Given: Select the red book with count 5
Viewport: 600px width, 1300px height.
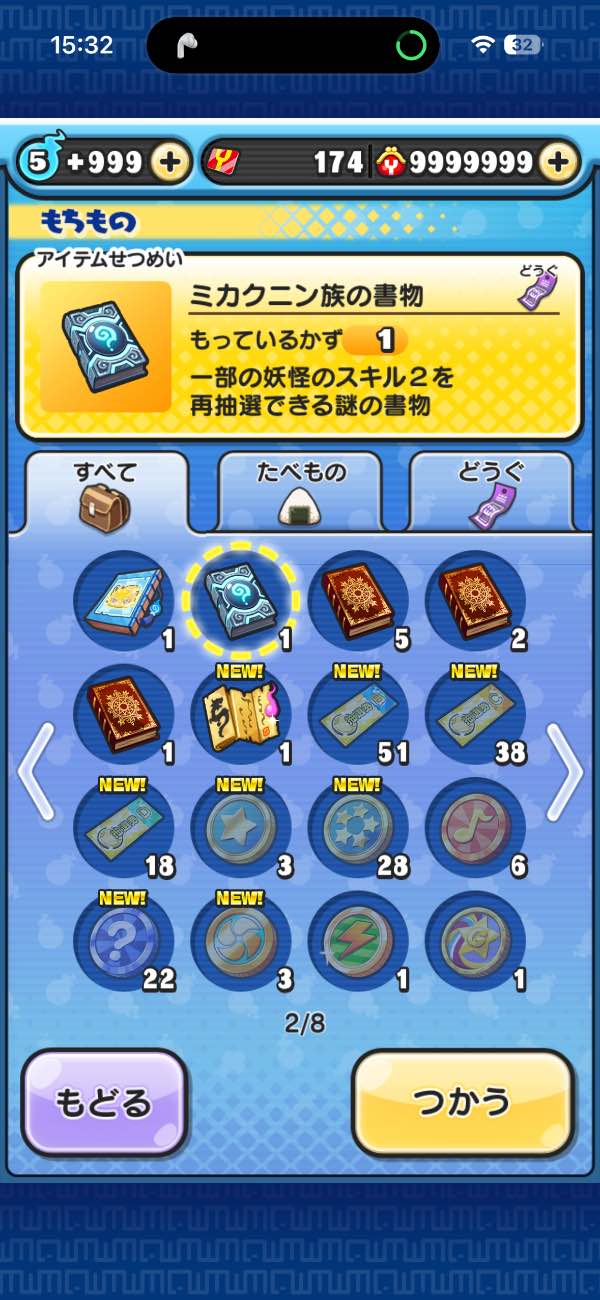Looking at the screenshot, I should pos(358,601).
